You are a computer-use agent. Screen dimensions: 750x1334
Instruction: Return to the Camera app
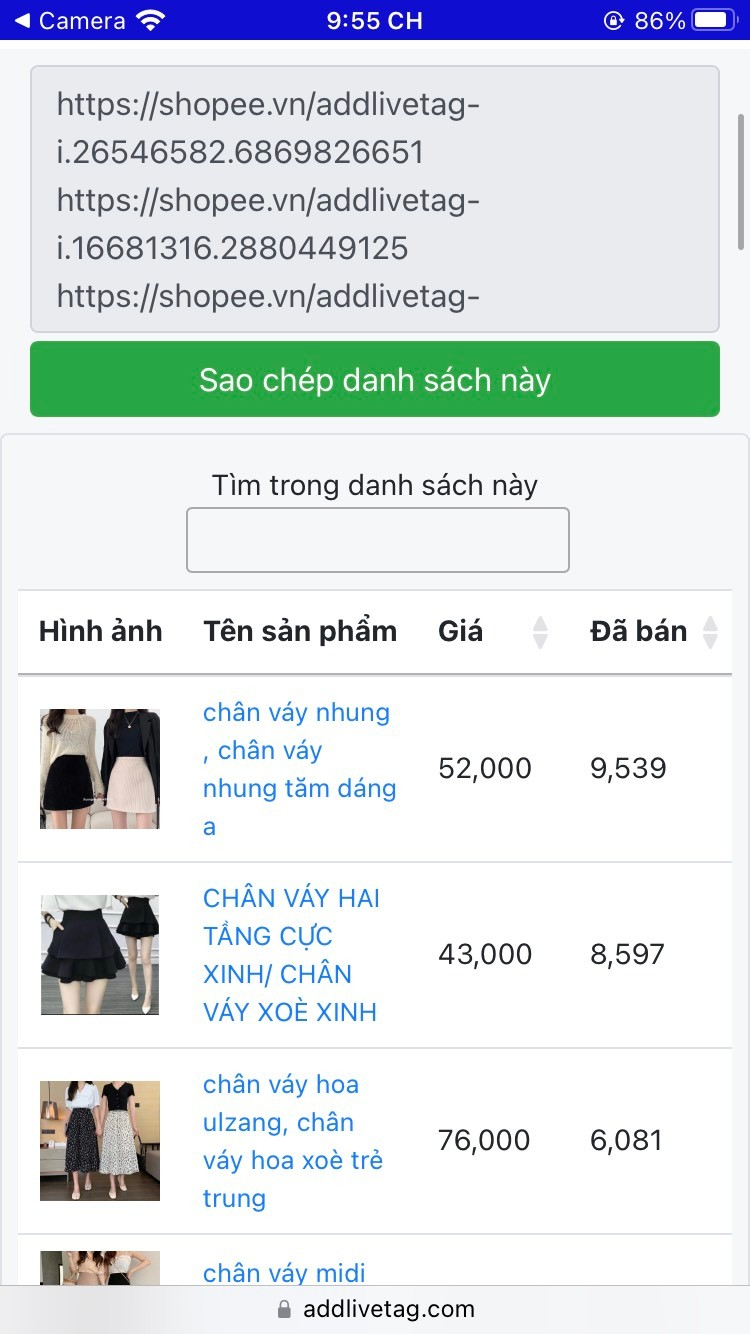(x=70, y=20)
